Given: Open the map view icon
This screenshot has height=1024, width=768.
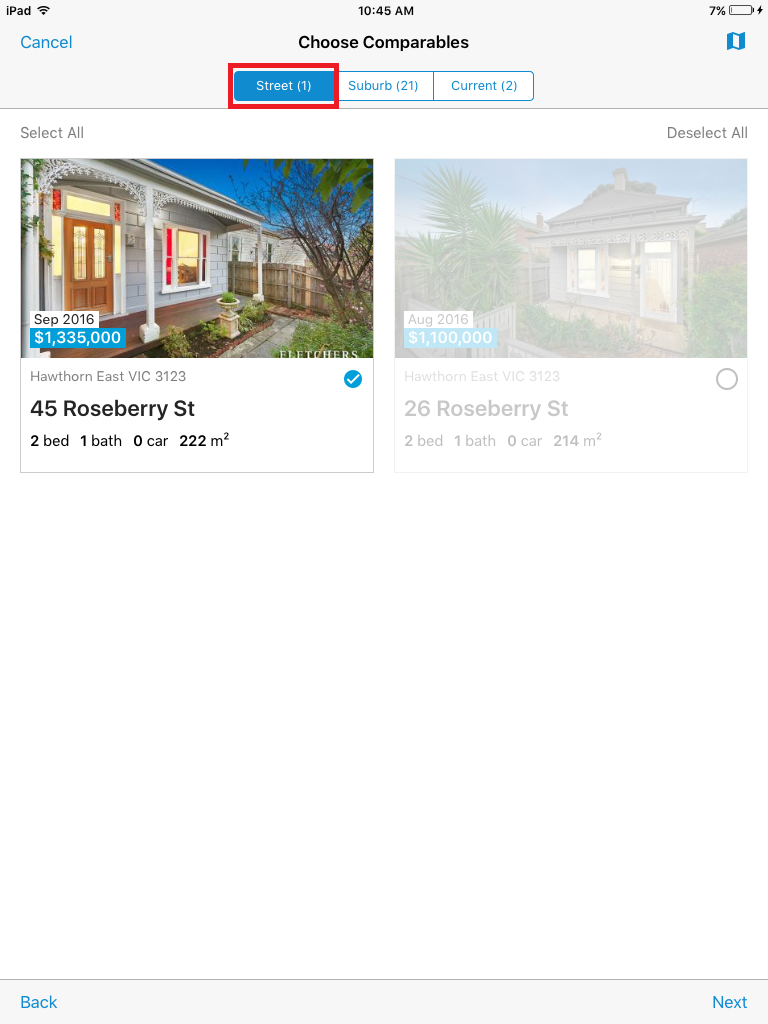Looking at the screenshot, I should (736, 42).
